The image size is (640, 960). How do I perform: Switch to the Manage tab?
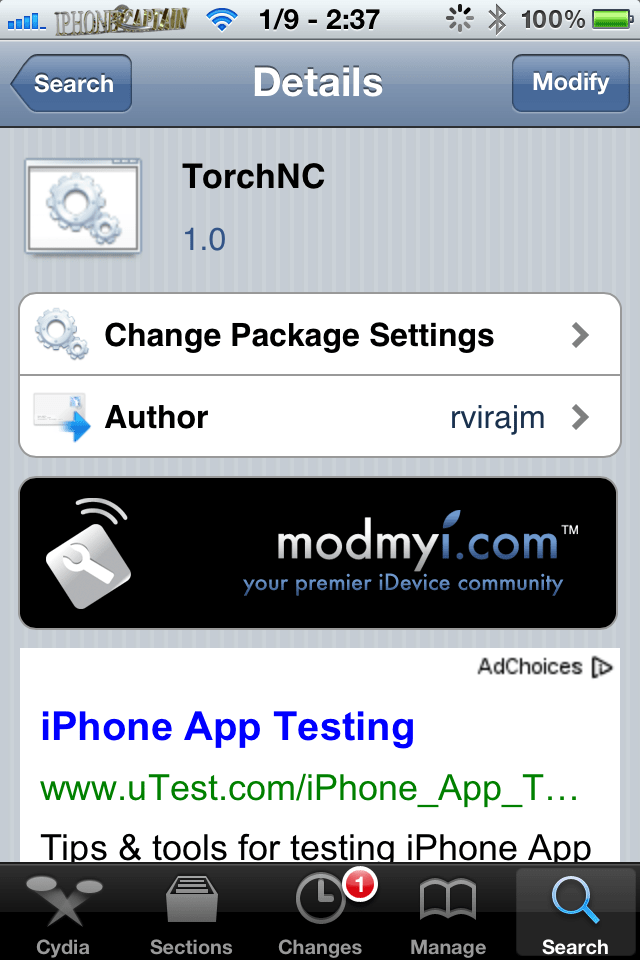[447, 912]
